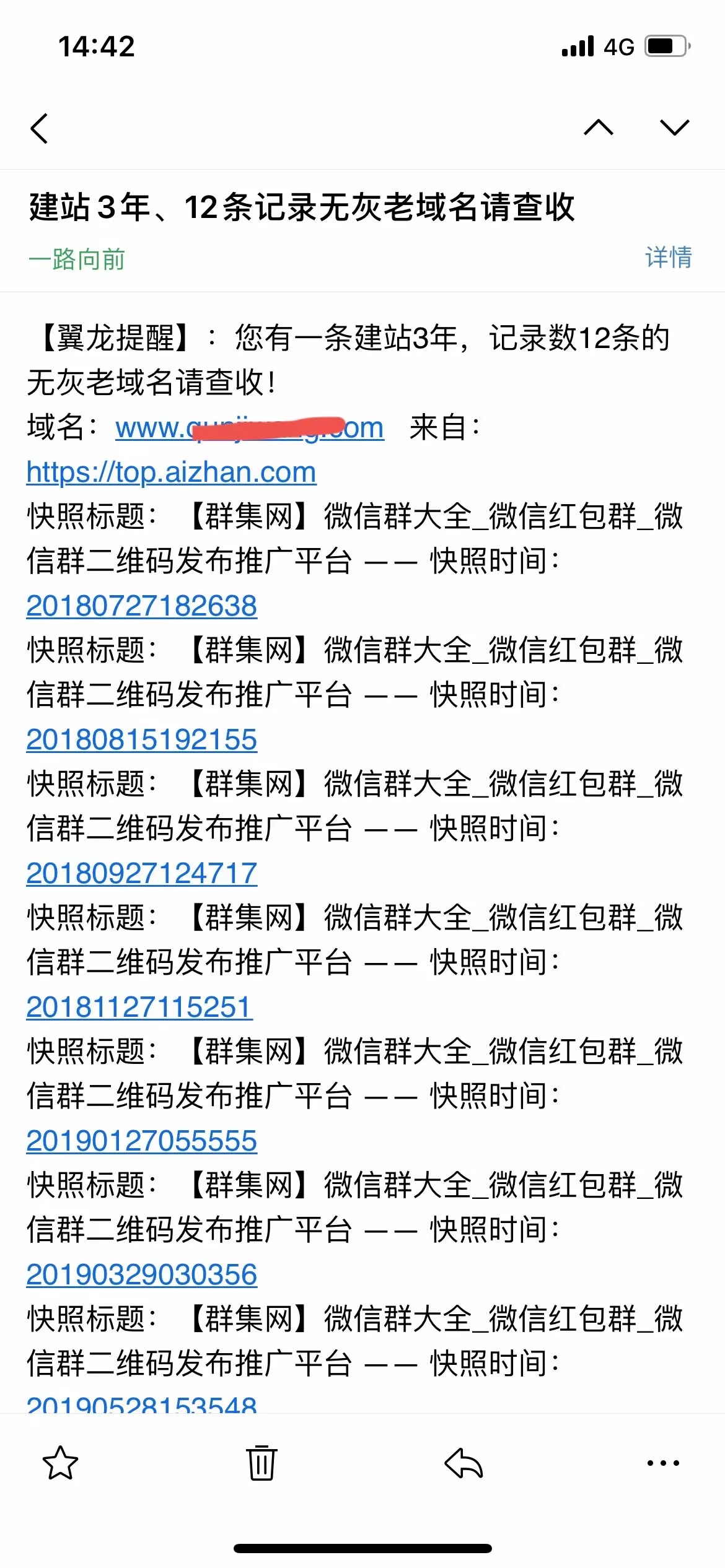Tap sender name 一路向前
725x1568 pixels.
coord(77,259)
